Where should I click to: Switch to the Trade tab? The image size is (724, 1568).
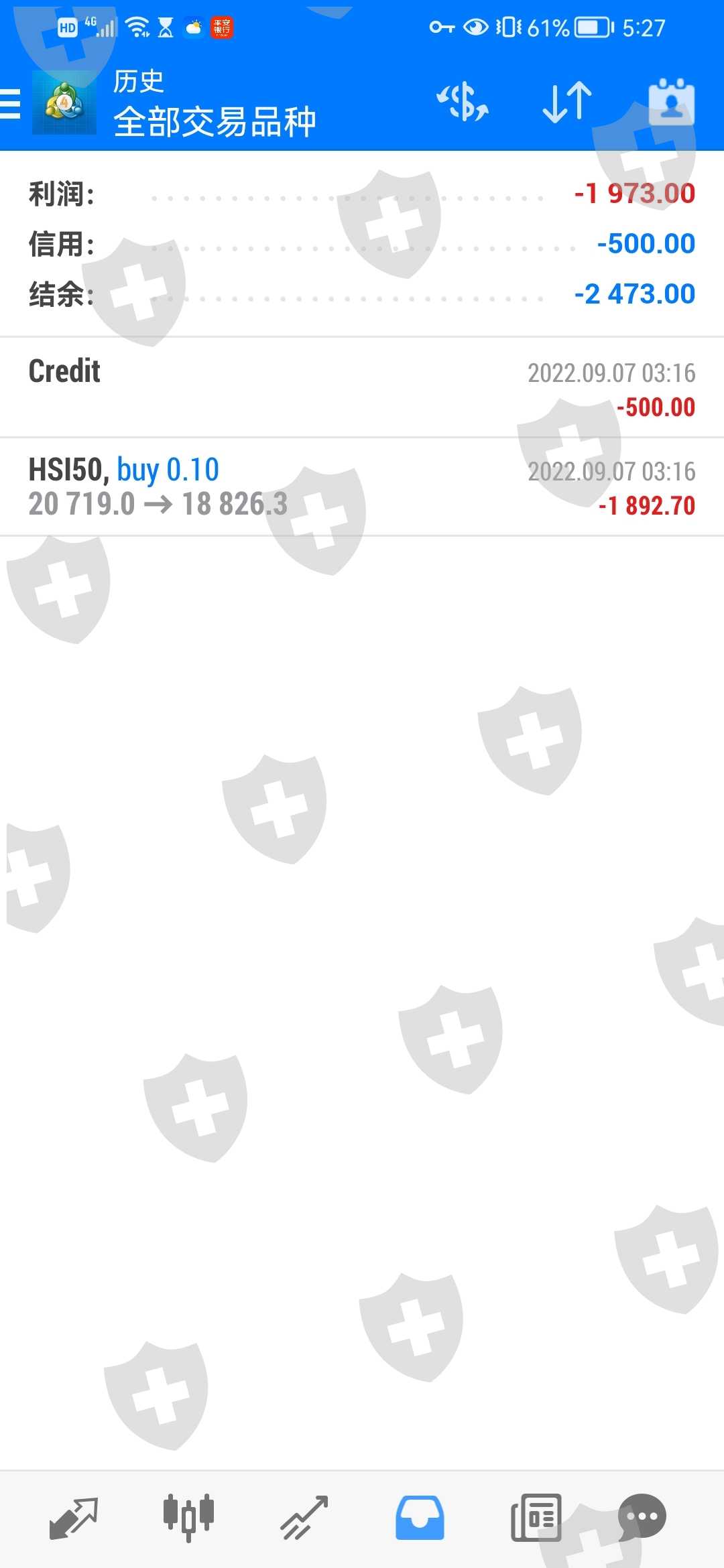(x=304, y=1518)
